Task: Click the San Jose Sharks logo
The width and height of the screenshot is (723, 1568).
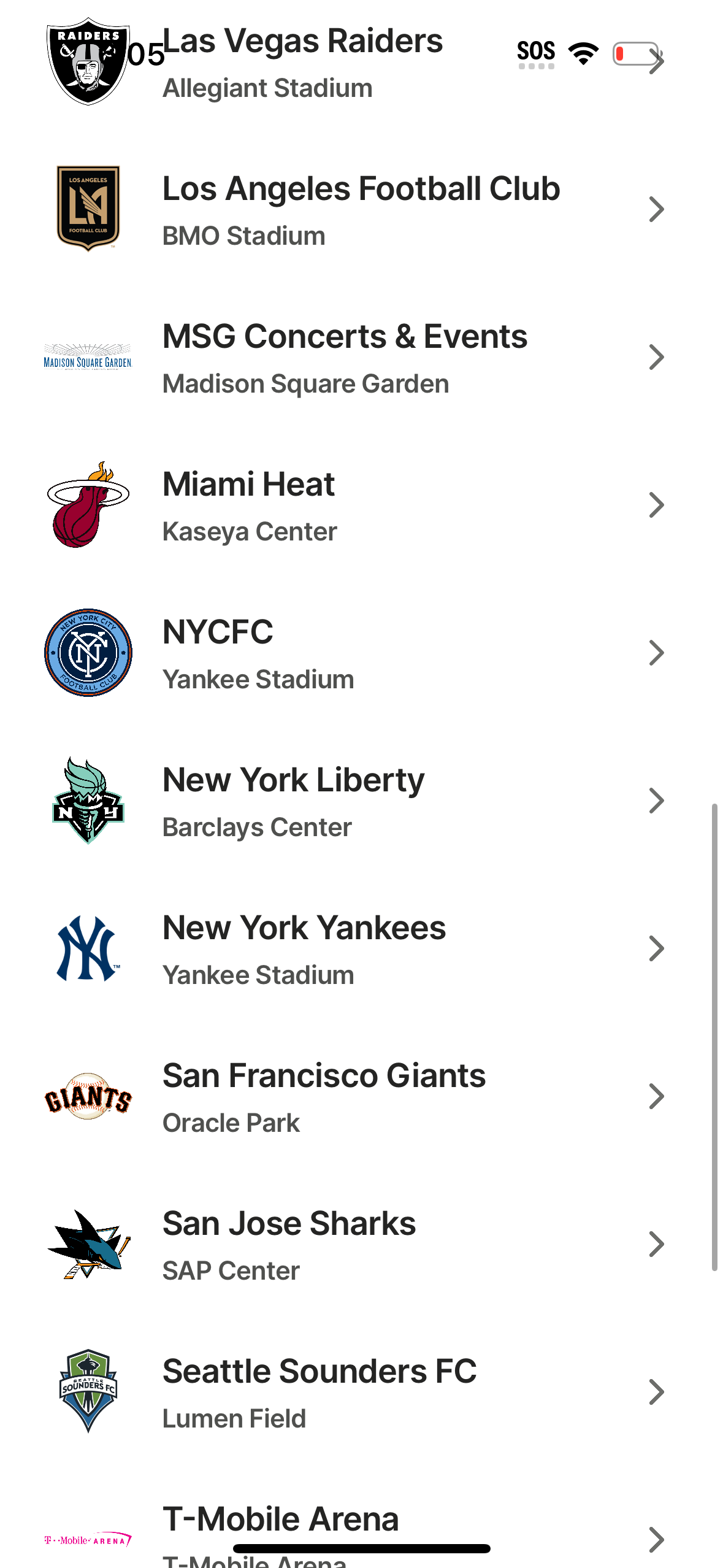Action: (88, 1244)
